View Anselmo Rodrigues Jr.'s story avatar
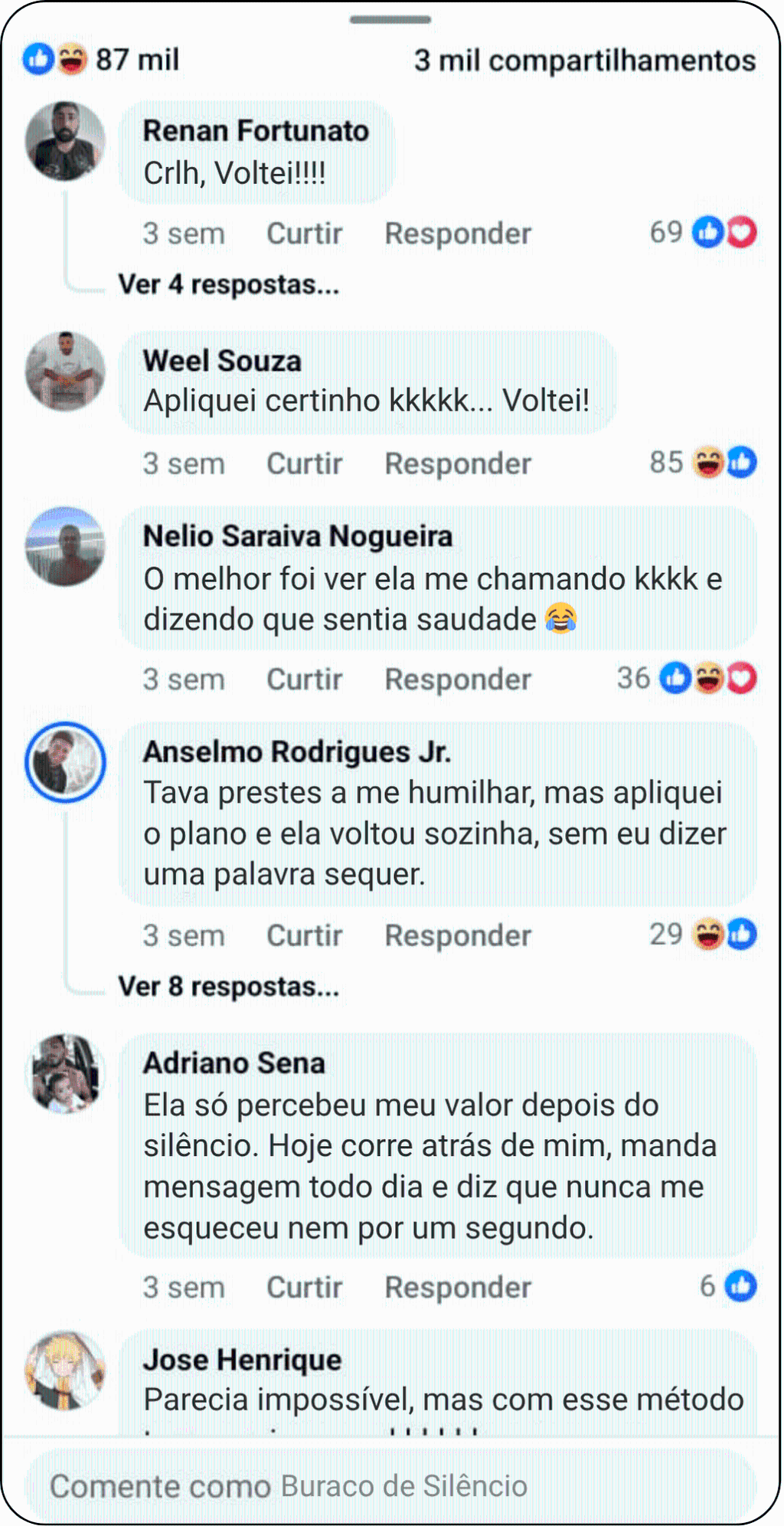 (x=65, y=762)
